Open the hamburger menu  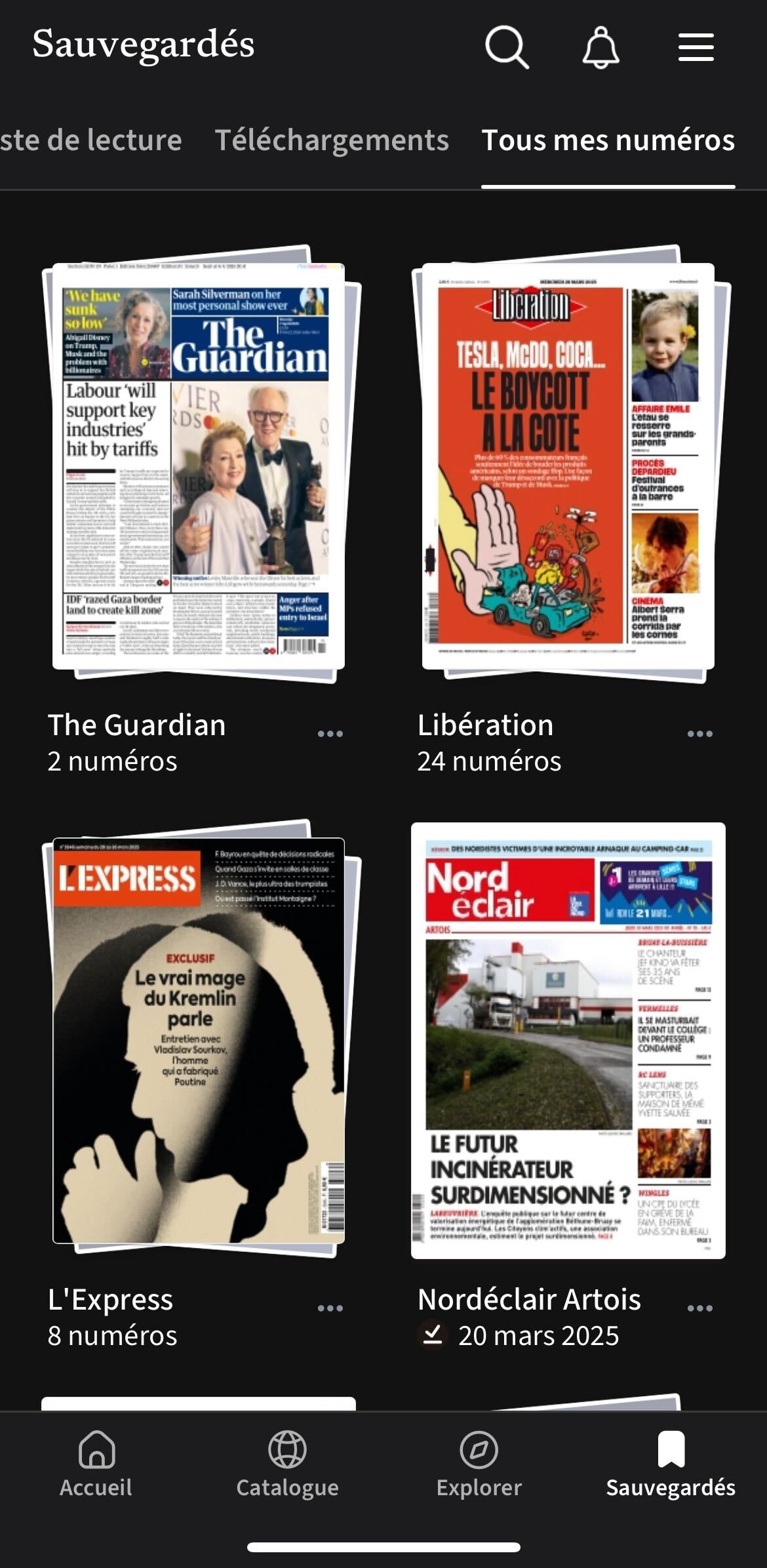click(x=696, y=47)
